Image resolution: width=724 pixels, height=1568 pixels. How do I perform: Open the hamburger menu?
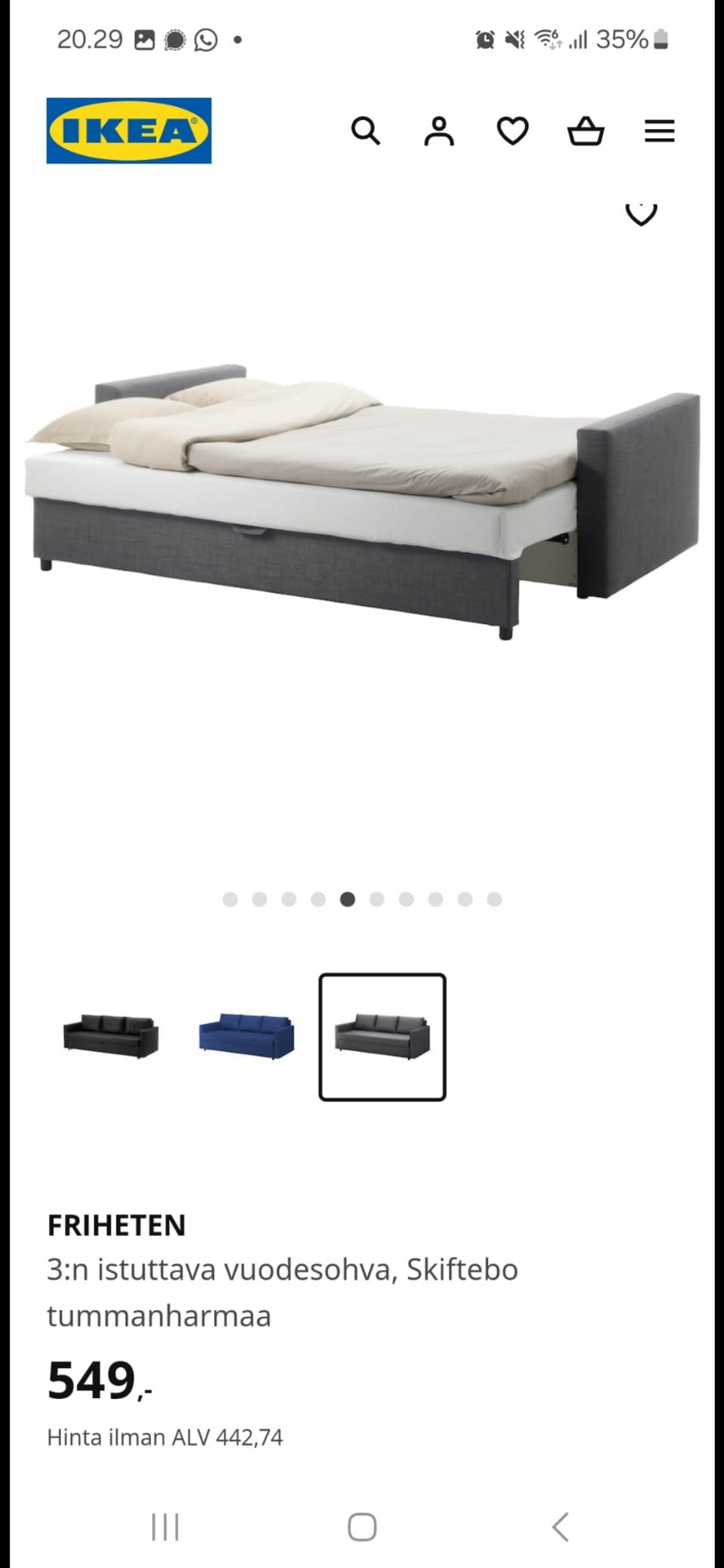click(659, 131)
